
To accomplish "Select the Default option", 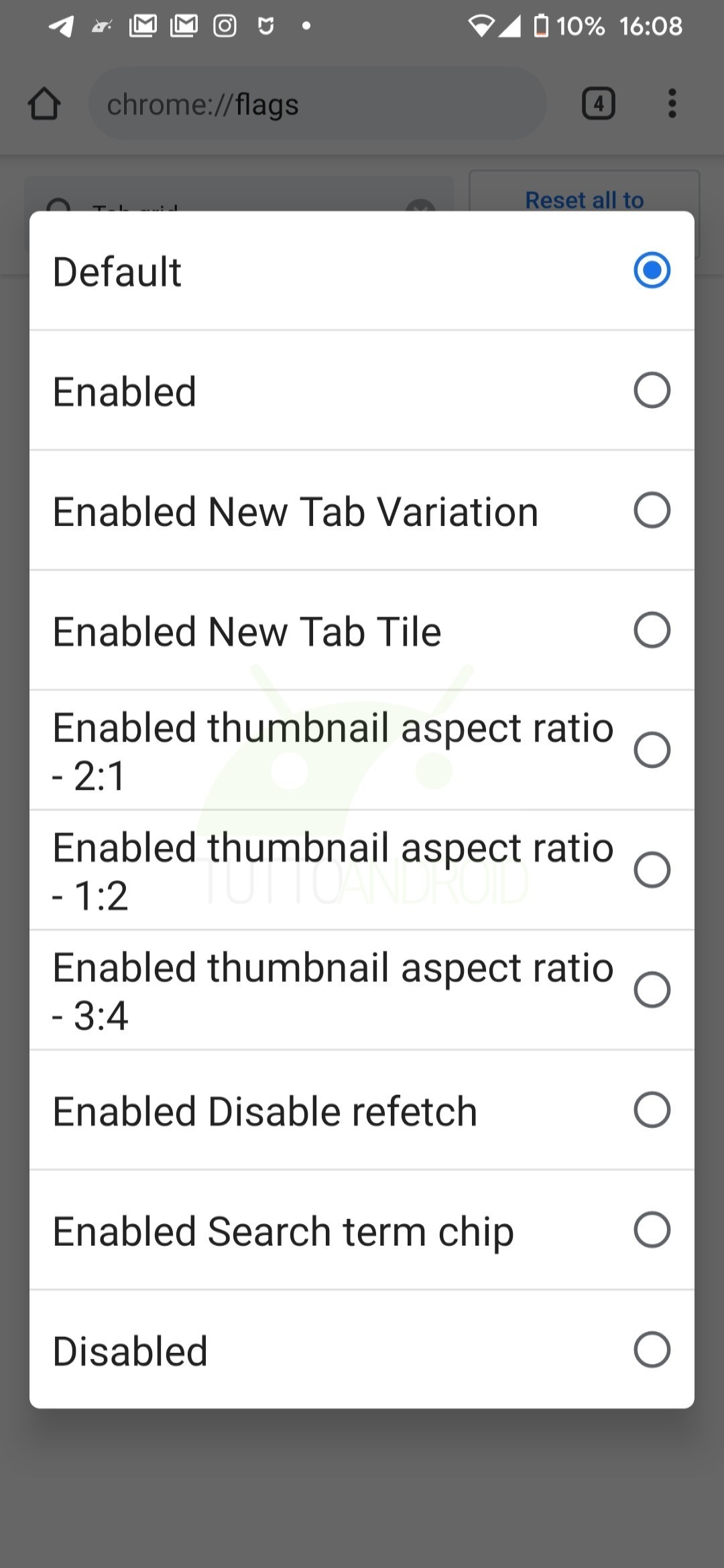I will 362,271.
